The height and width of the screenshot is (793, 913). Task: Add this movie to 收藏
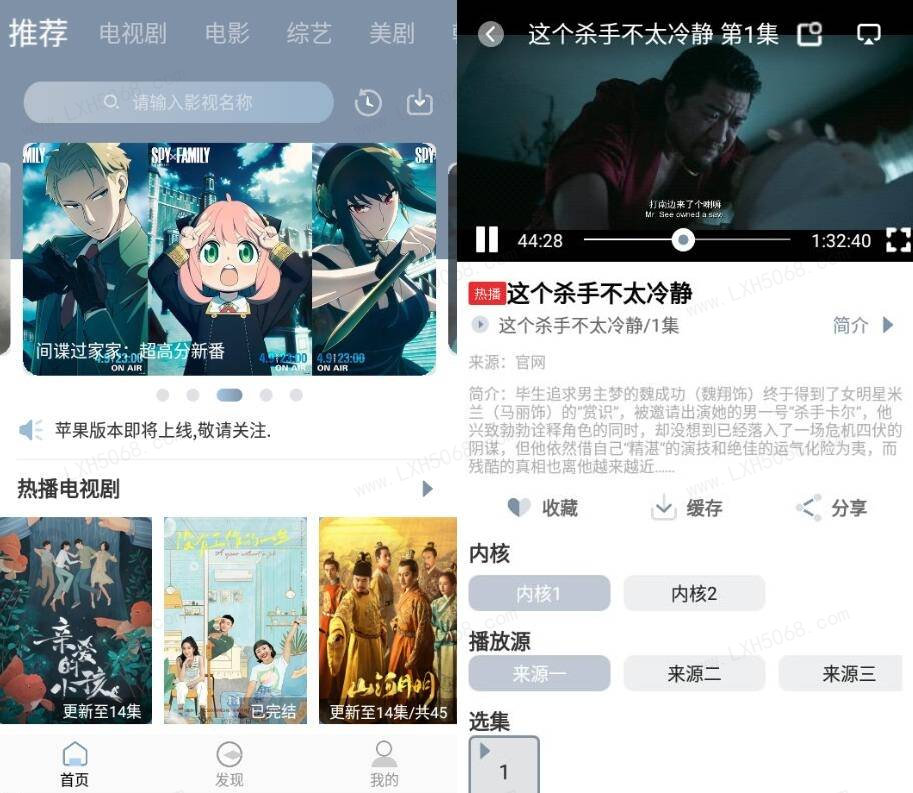point(542,508)
